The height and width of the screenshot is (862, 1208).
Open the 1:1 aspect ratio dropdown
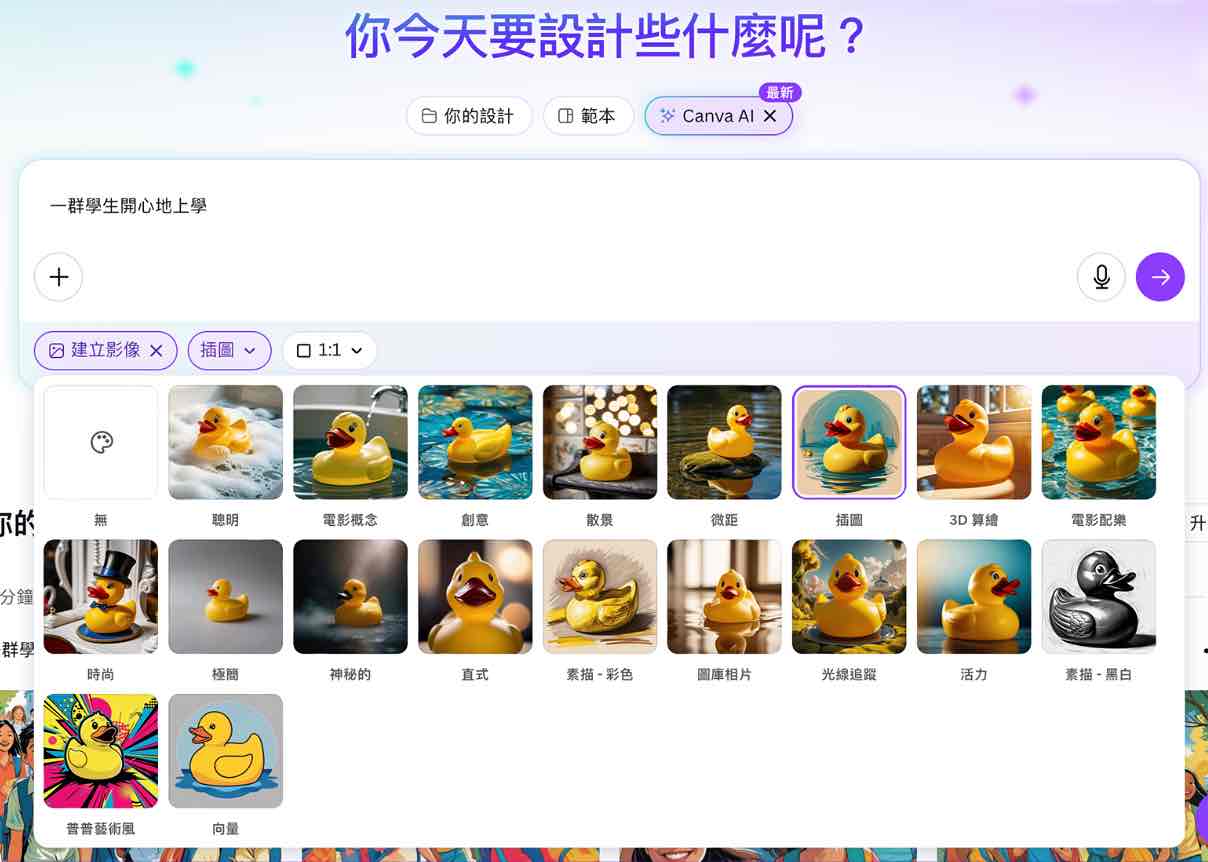coord(329,350)
